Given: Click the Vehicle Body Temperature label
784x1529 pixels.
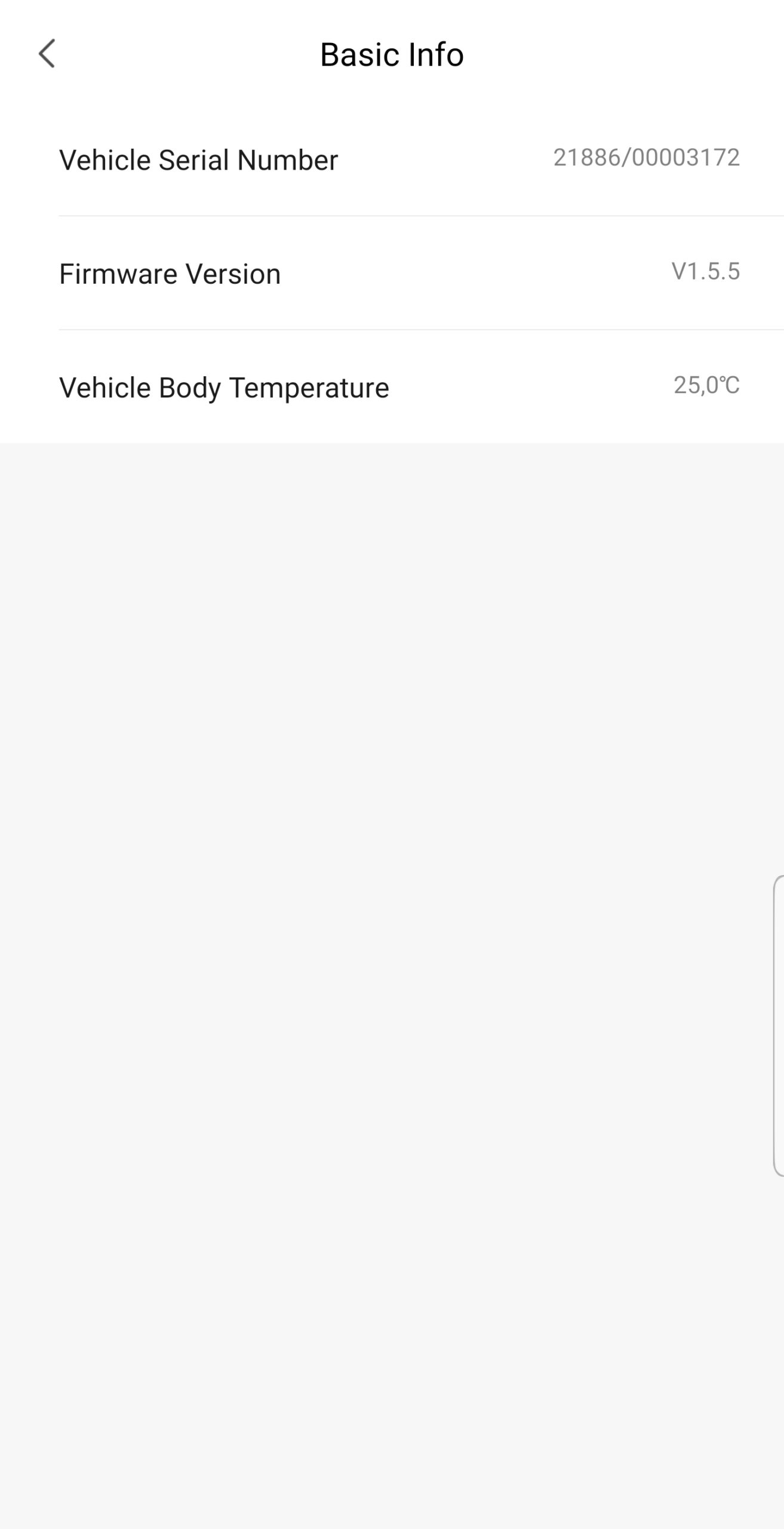Looking at the screenshot, I should [223, 387].
